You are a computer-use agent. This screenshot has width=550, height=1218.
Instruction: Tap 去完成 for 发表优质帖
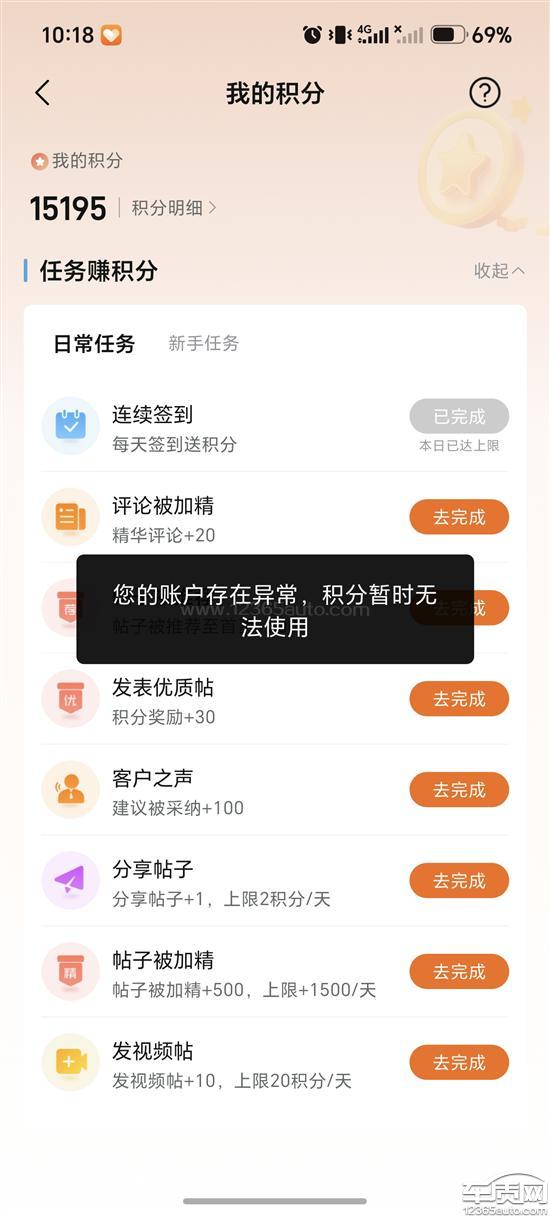pos(459,699)
